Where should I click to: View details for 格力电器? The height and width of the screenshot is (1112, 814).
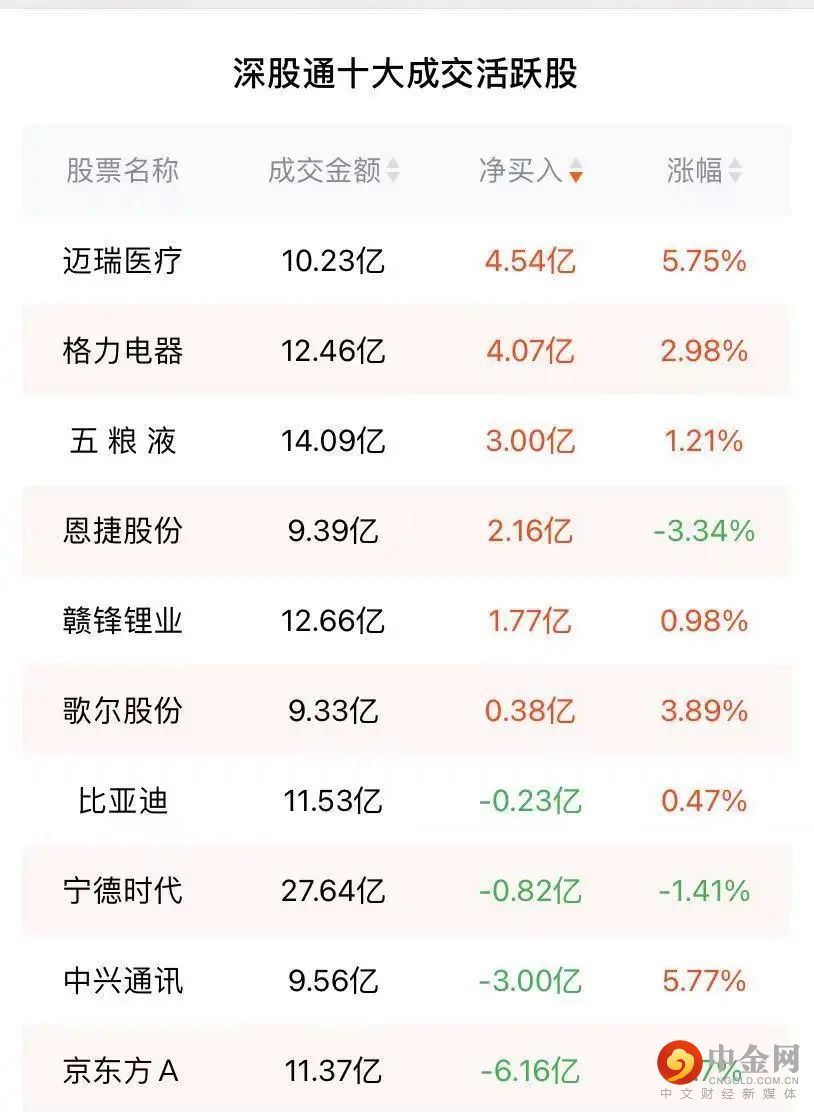pyautogui.click(x=122, y=352)
